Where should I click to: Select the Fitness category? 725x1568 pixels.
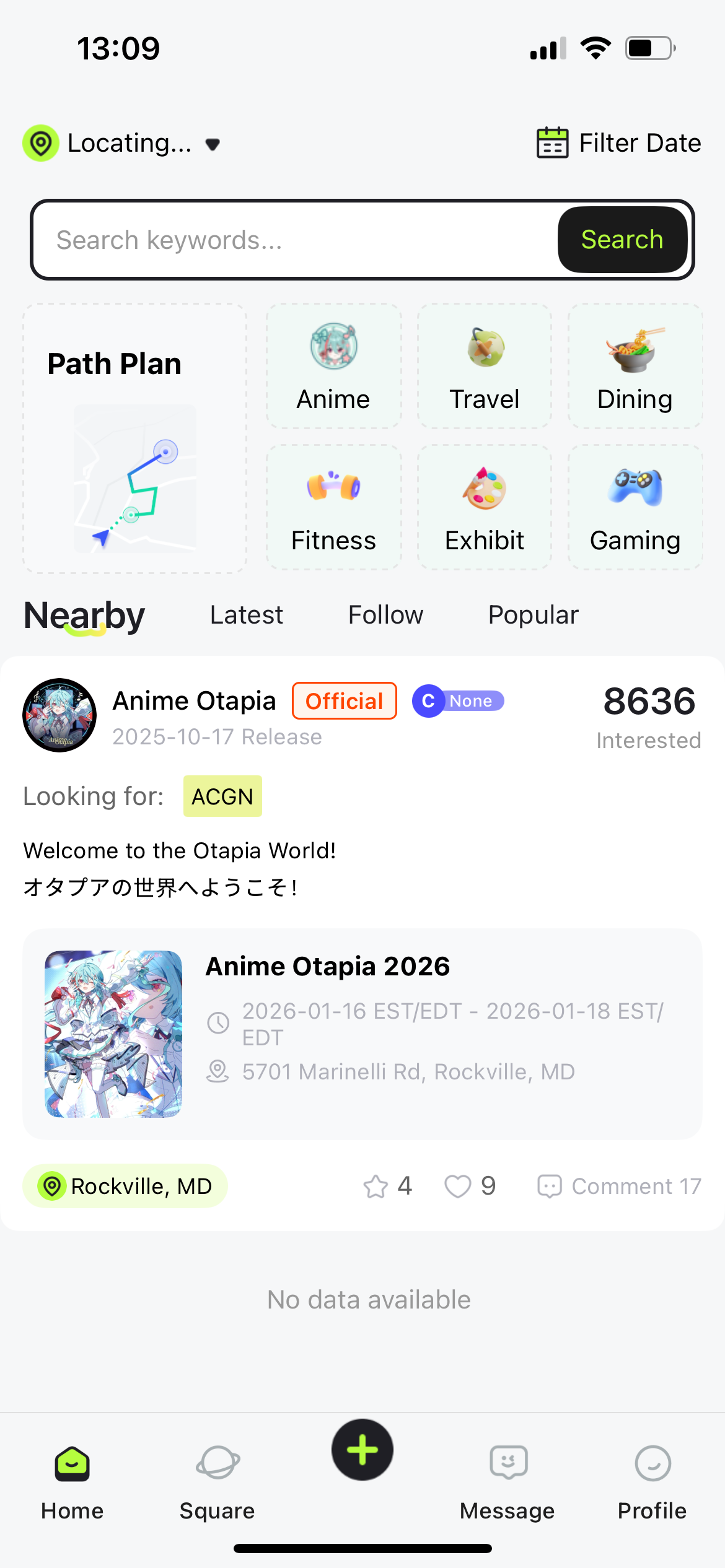333,507
